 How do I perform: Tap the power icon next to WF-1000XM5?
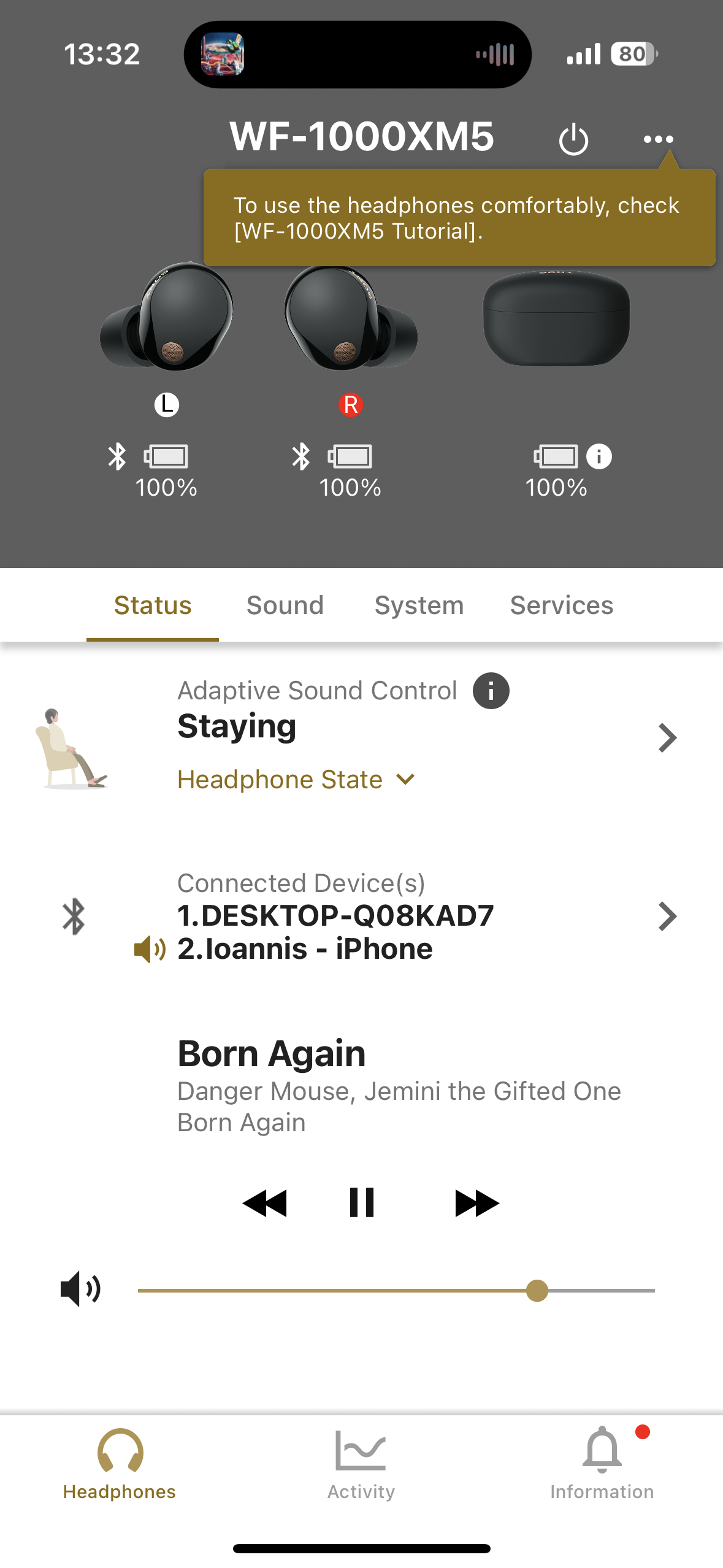[573, 140]
